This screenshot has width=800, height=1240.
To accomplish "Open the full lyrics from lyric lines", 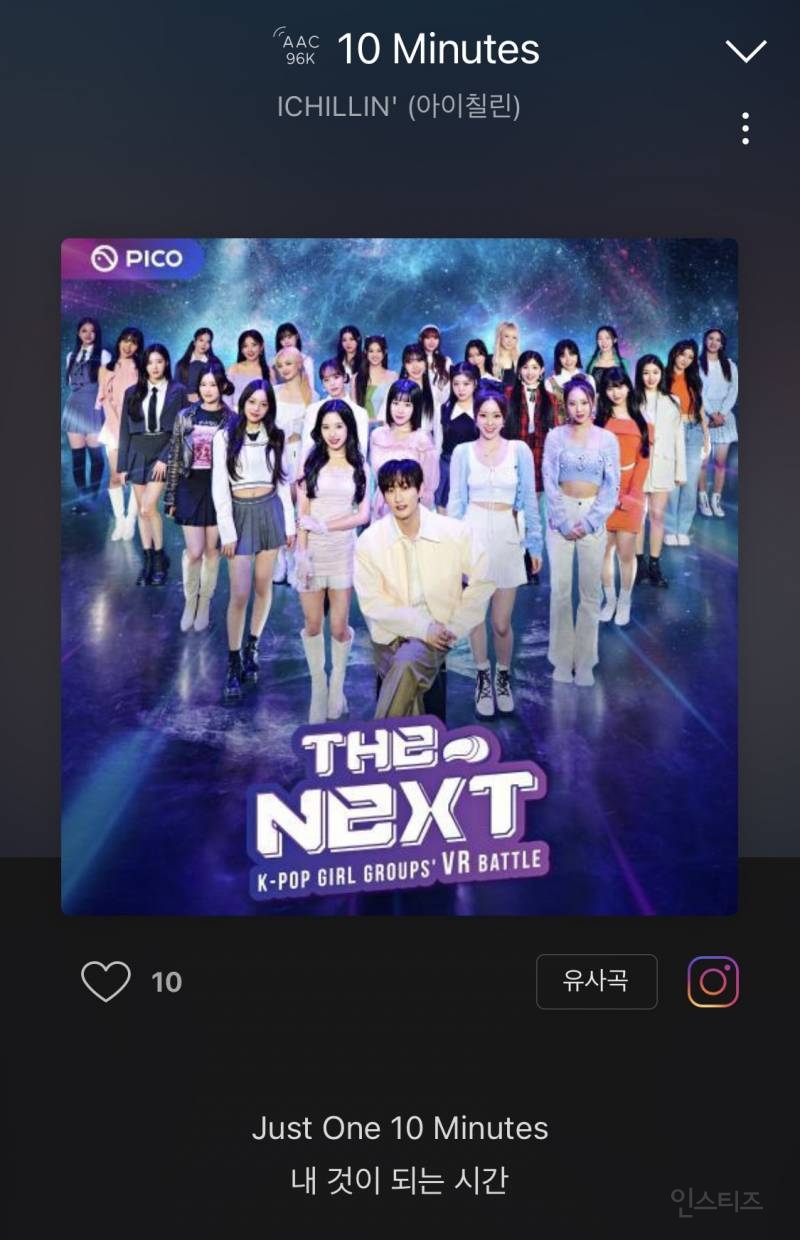I will pos(399,1154).
